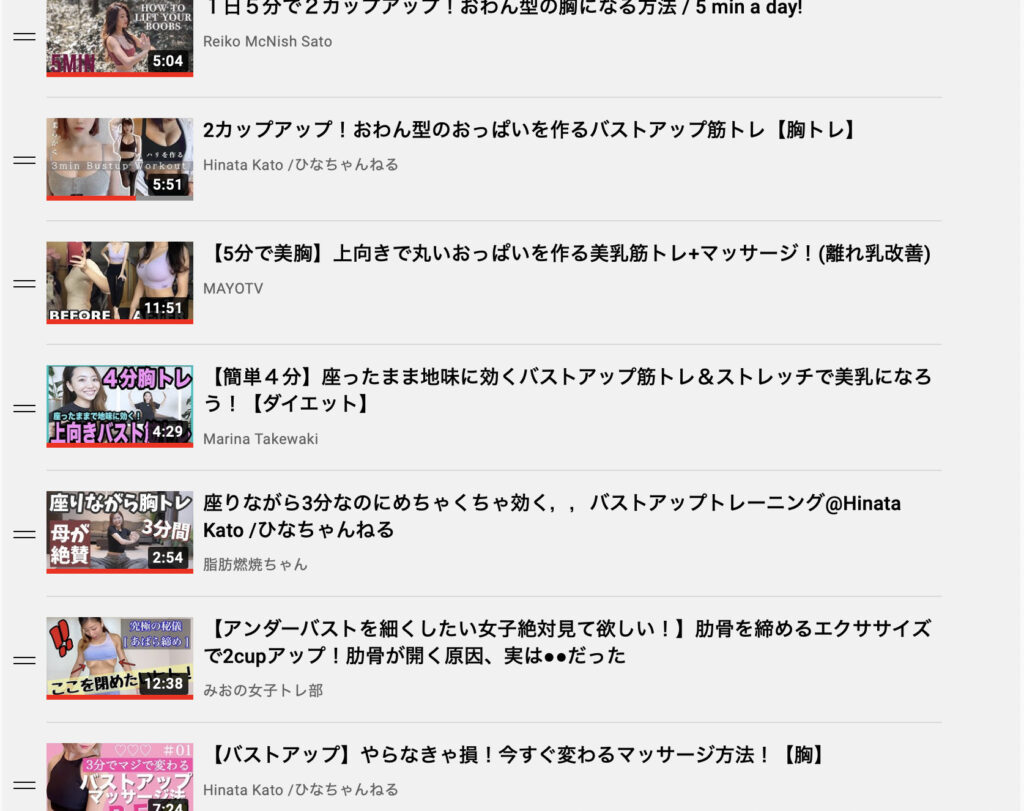The width and height of the screenshot is (1024, 811).
Task: Open the 11:51 BEFORE AFTER thumbnail
Action: 119,282
